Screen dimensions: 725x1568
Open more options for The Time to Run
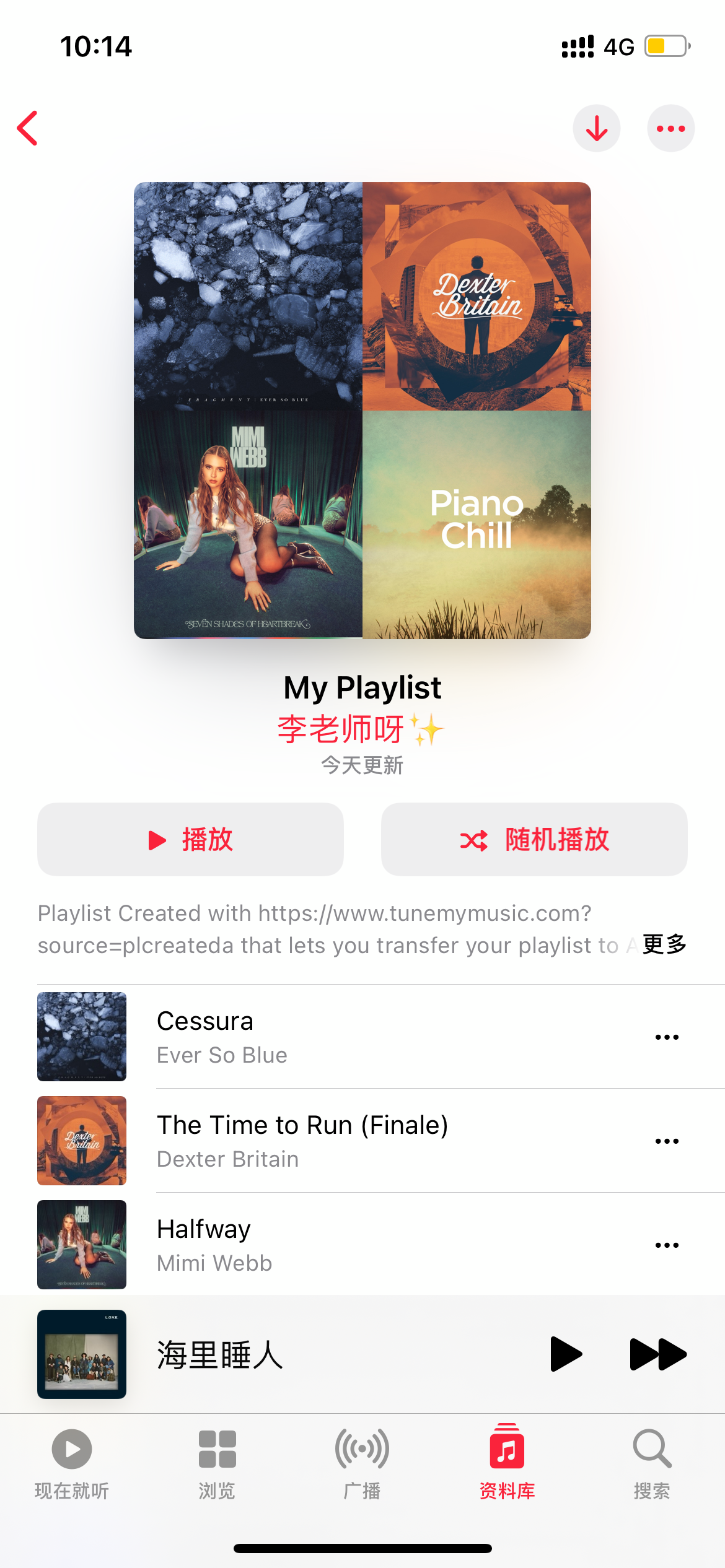pos(667,1141)
